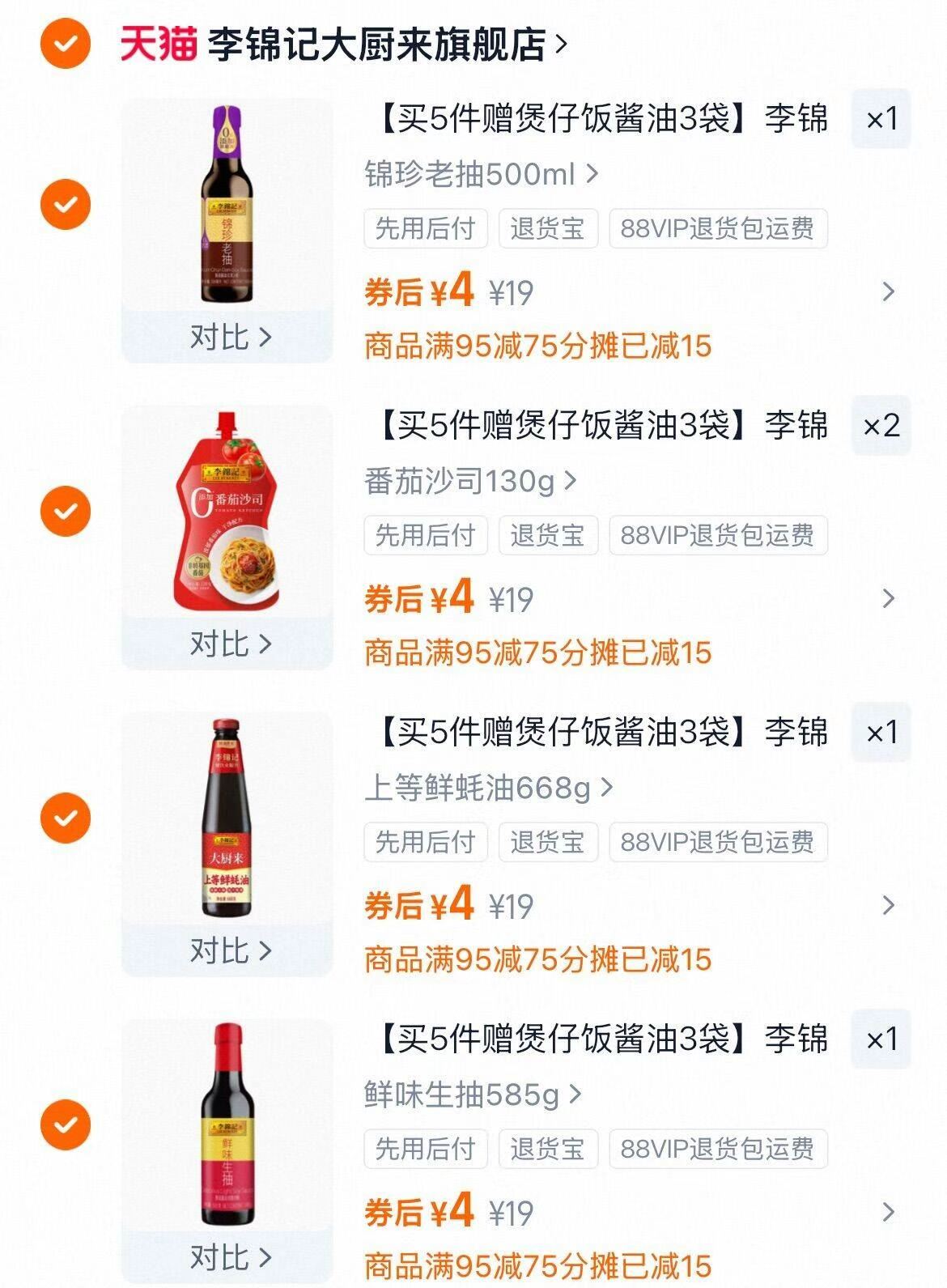This screenshot has height=1288, width=947.
Task: Click the 退货宝 badge on the ketchup item
Action: tap(549, 535)
